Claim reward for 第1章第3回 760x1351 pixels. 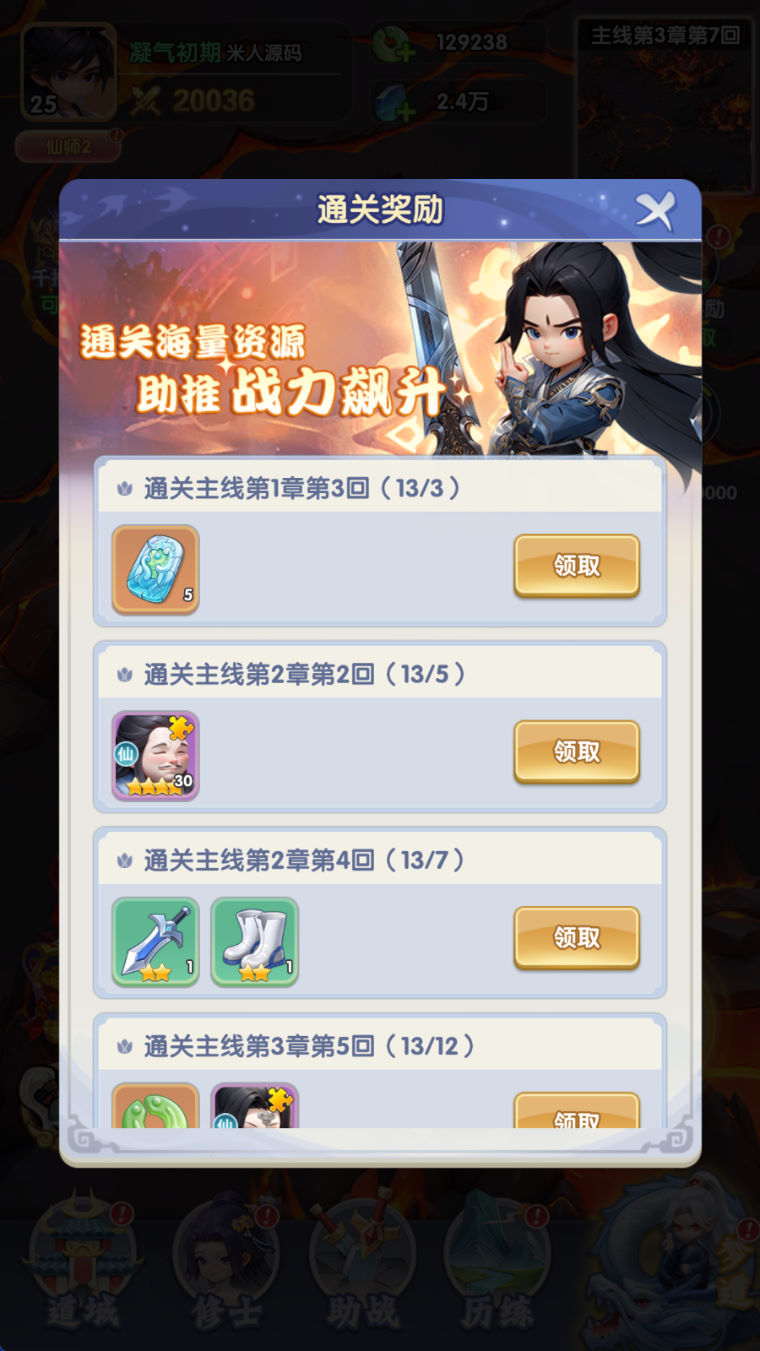pos(576,566)
